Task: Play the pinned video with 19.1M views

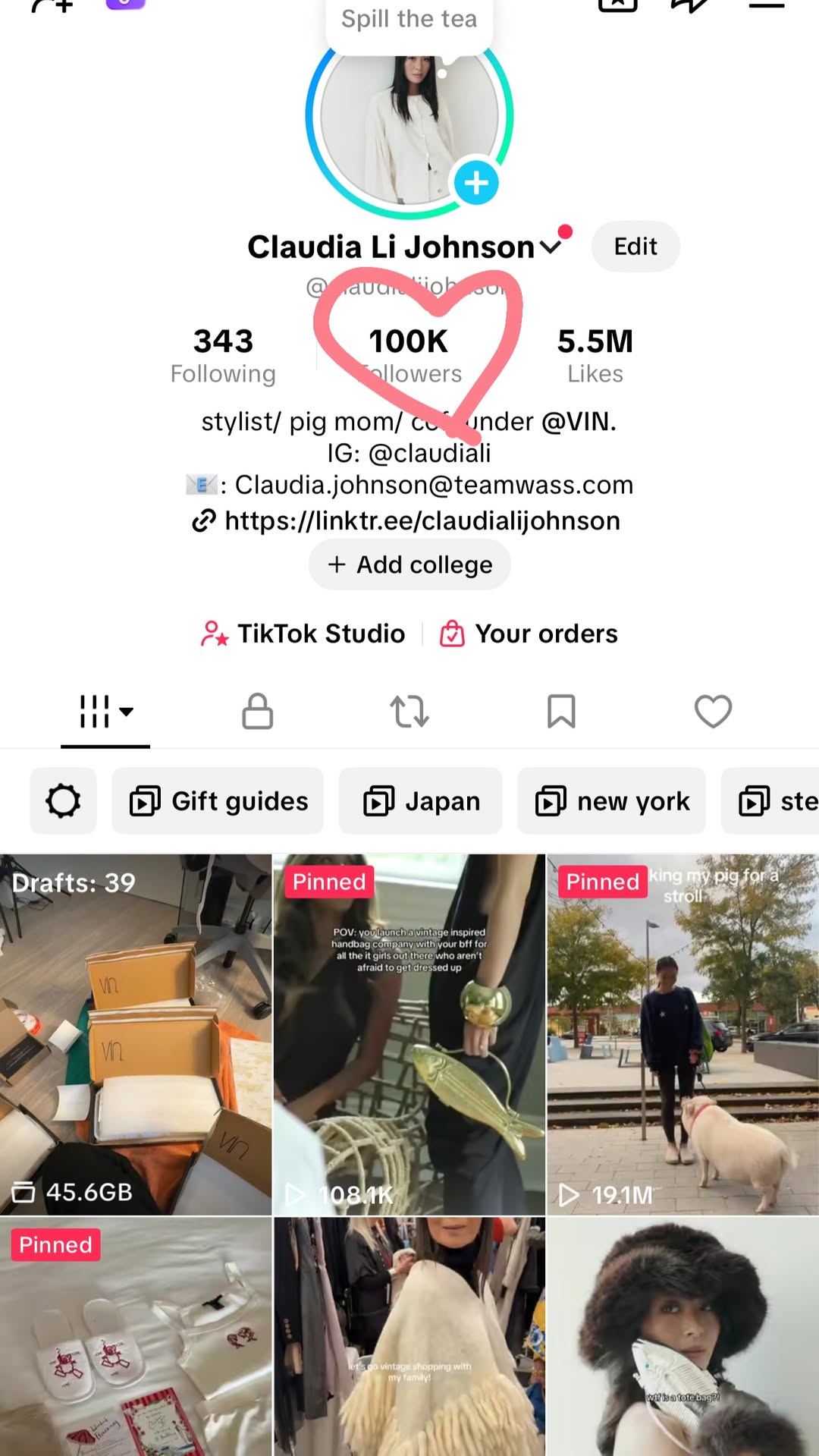Action: click(x=682, y=1035)
